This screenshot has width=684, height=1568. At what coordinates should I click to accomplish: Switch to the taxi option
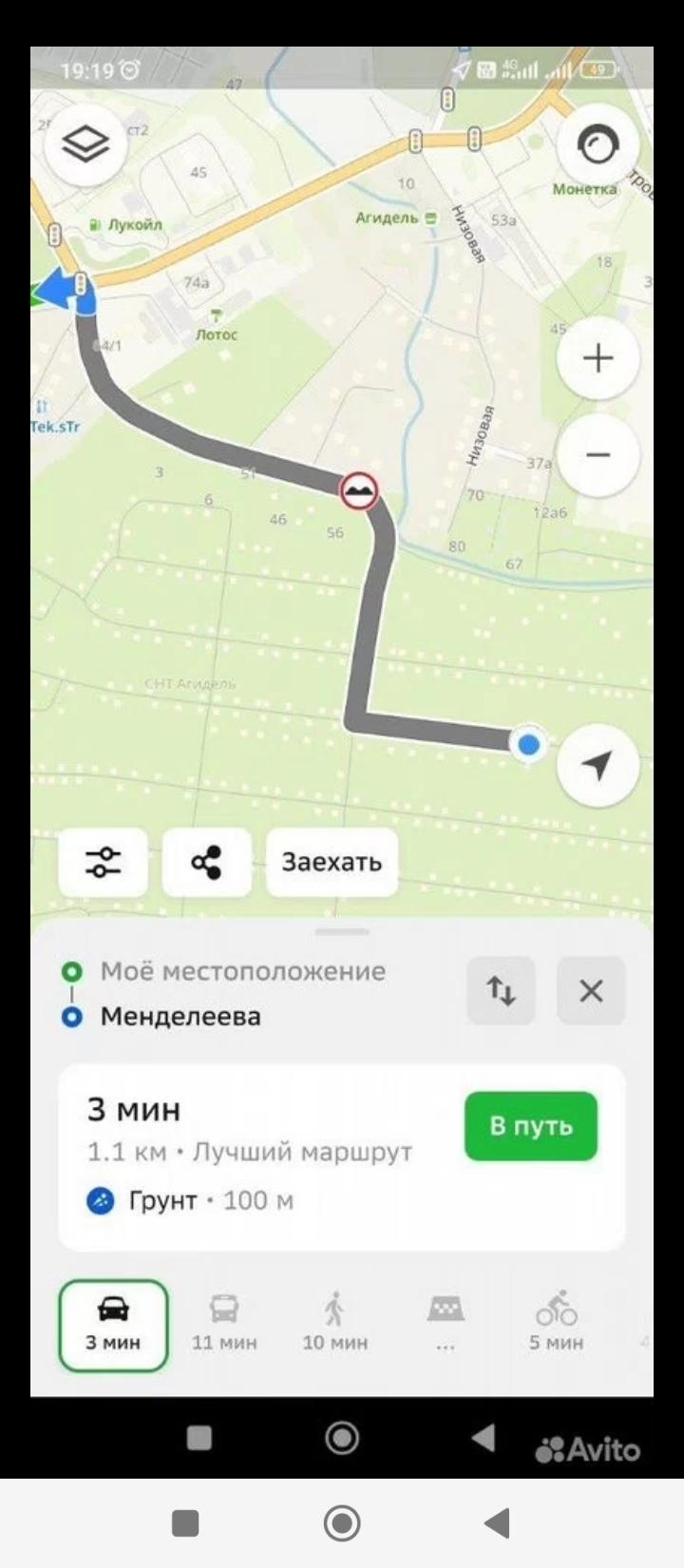[446, 1325]
